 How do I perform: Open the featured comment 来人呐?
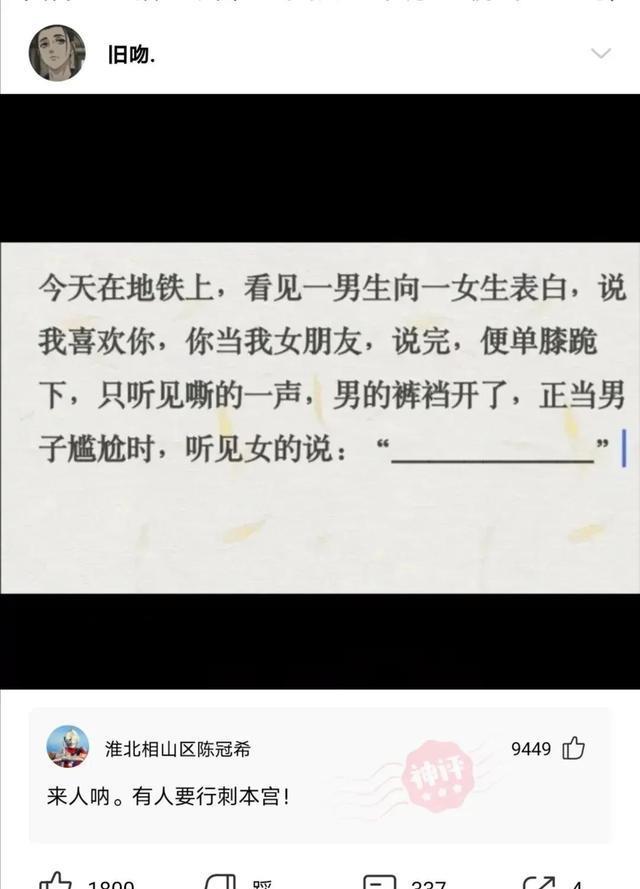(170, 797)
